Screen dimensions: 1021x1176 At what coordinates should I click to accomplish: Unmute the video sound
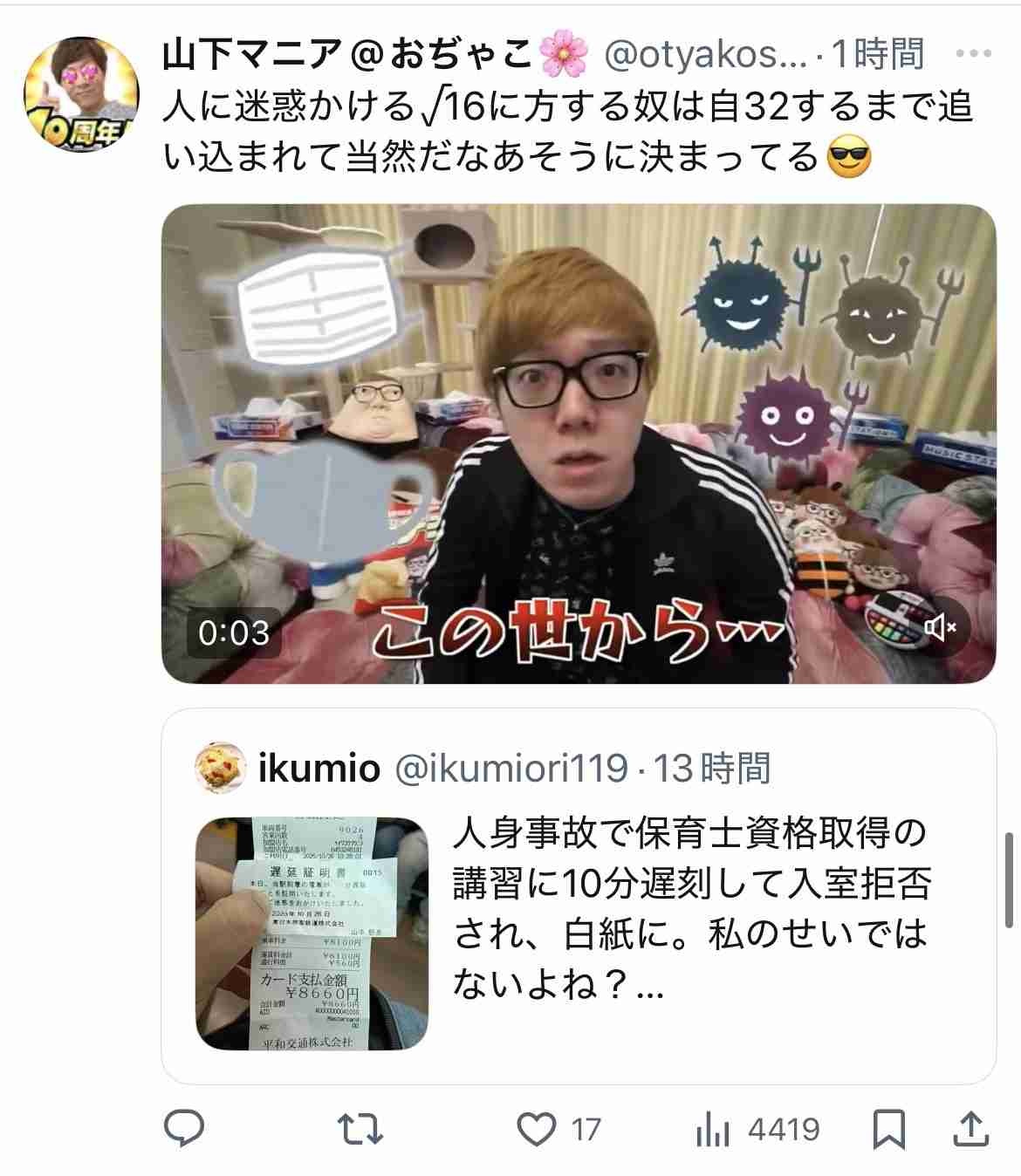point(941,626)
